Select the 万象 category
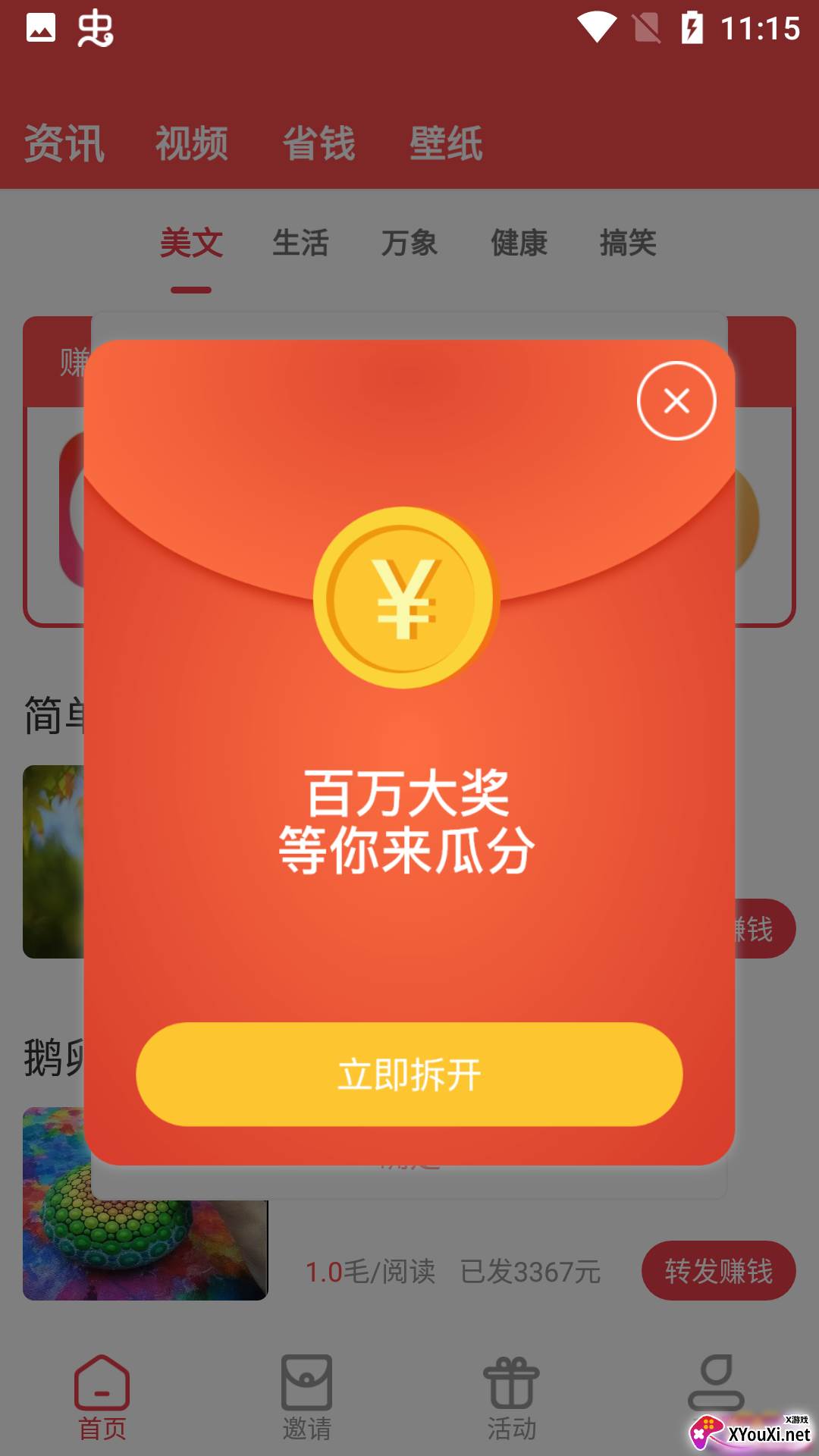Screen dimensions: 819x1456 tap(409, 243)
